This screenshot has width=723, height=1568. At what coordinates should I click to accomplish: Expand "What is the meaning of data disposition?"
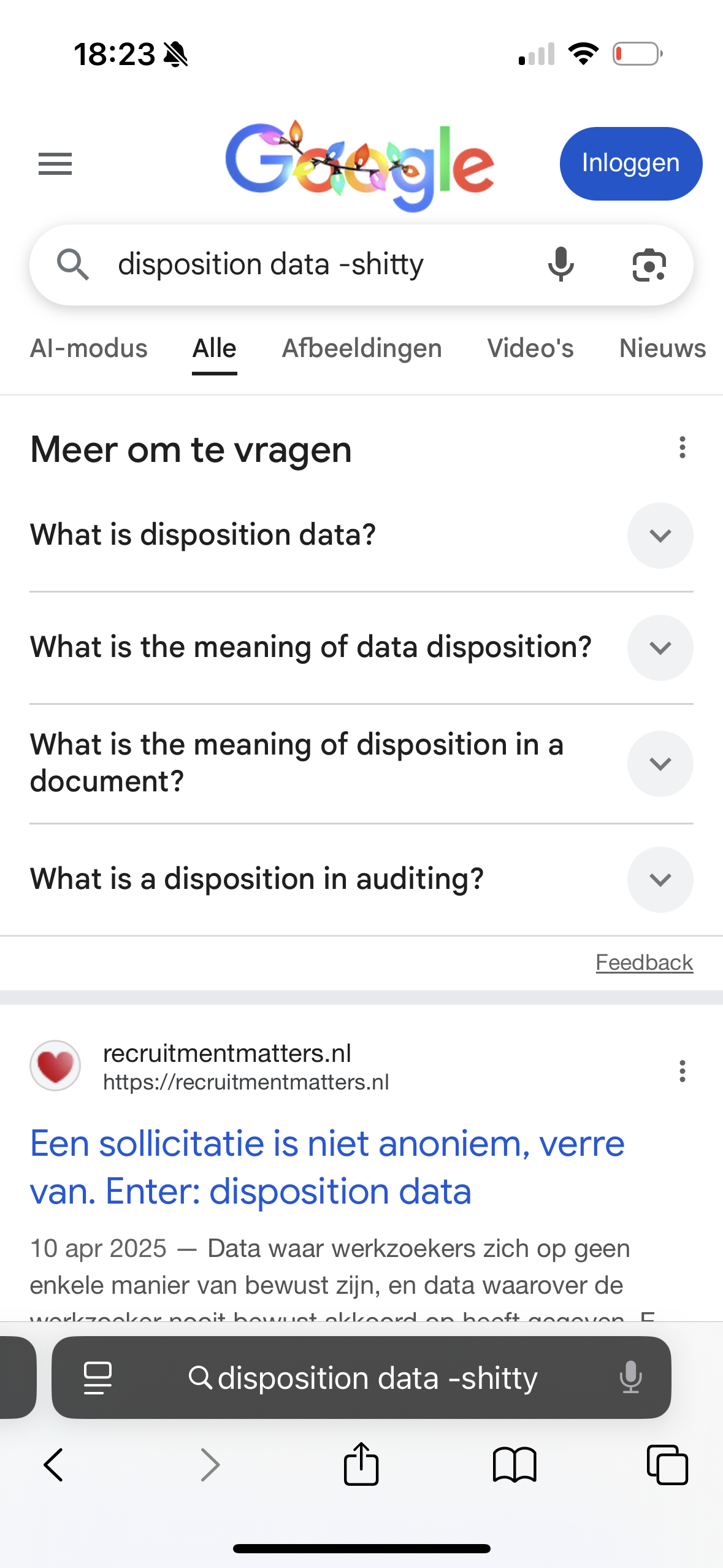click(x=660, y=648)
